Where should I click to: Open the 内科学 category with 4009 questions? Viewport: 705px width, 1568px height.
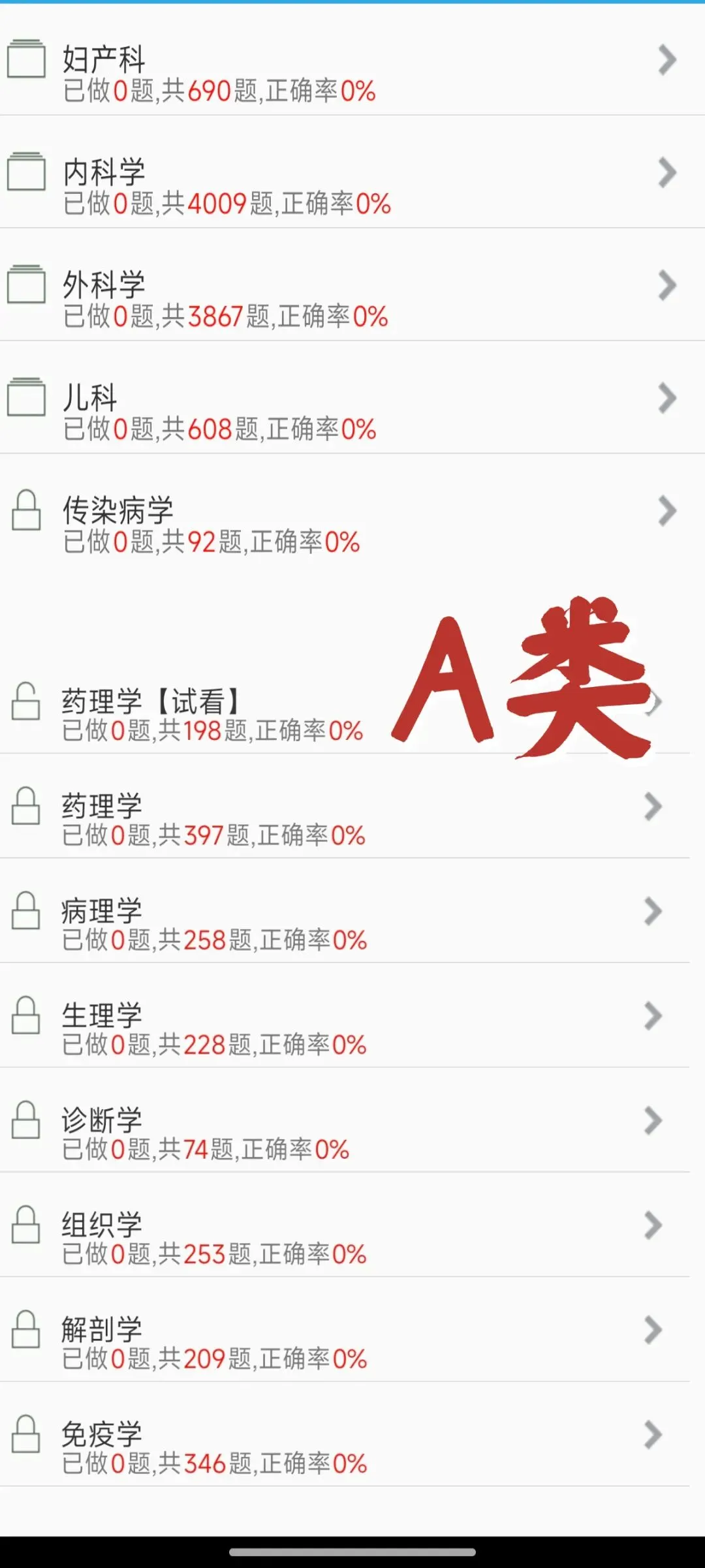352,172
